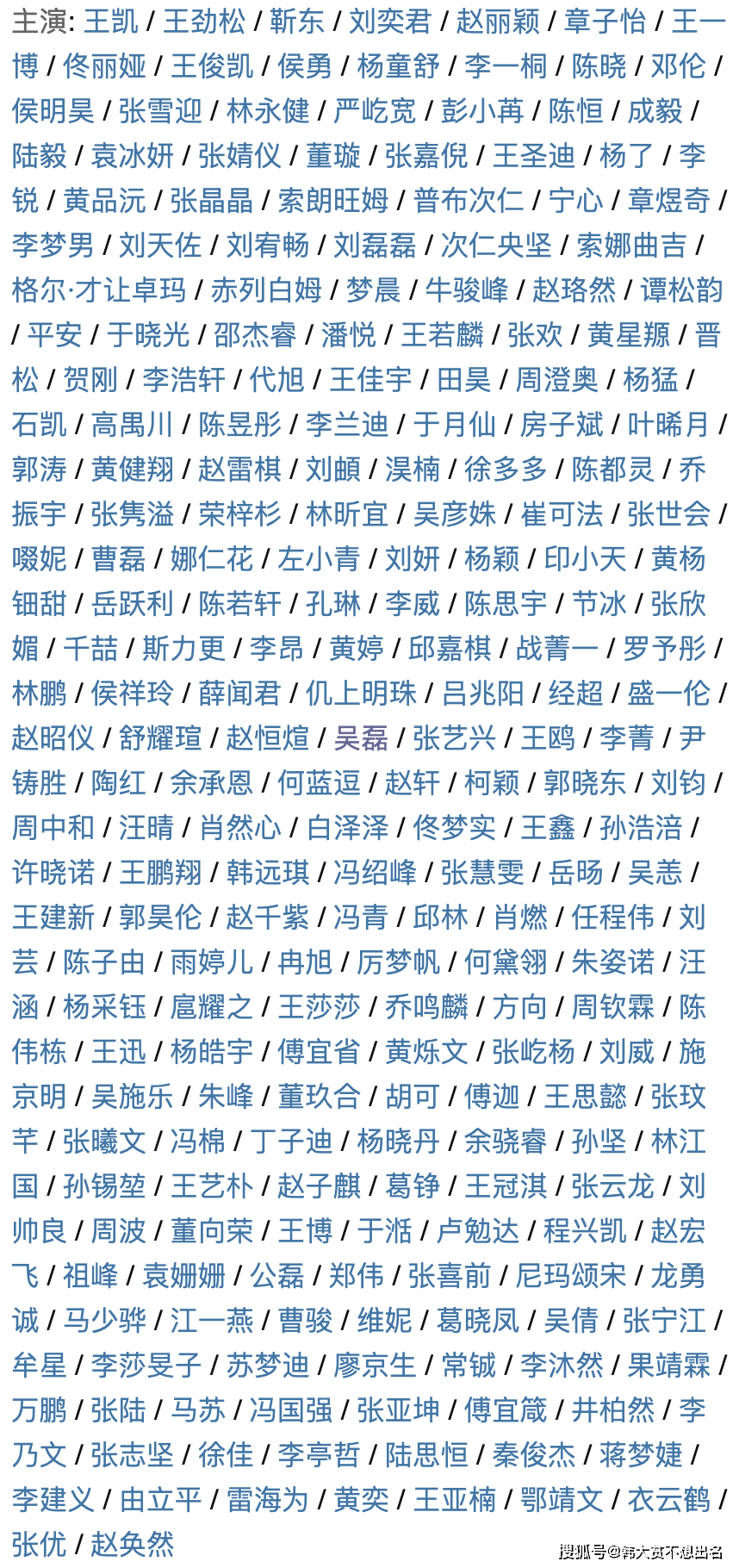Select the 尼玛颂宋 link

point(571,1276)
